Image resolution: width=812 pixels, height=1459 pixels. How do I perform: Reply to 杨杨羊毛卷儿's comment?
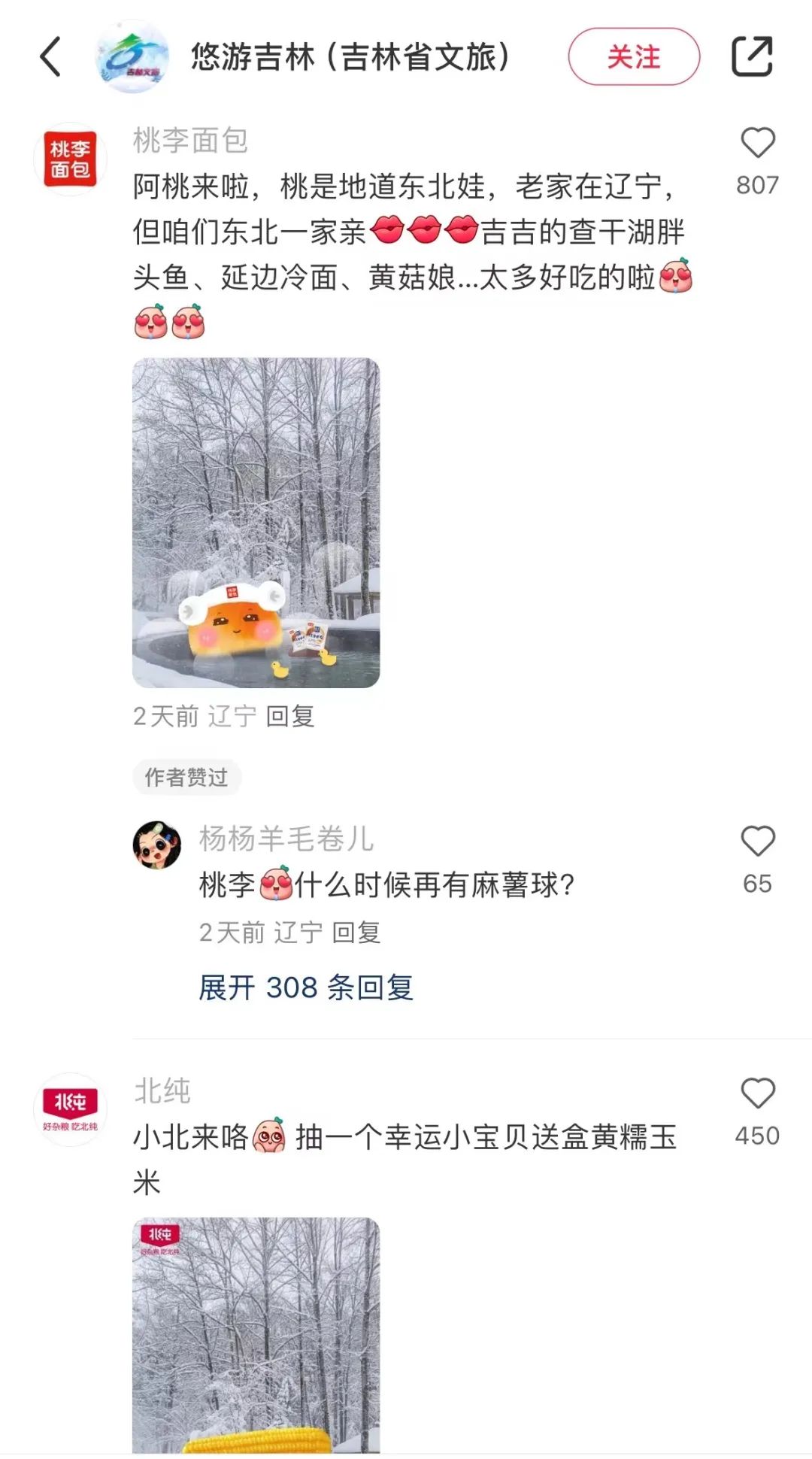point(356,933)
